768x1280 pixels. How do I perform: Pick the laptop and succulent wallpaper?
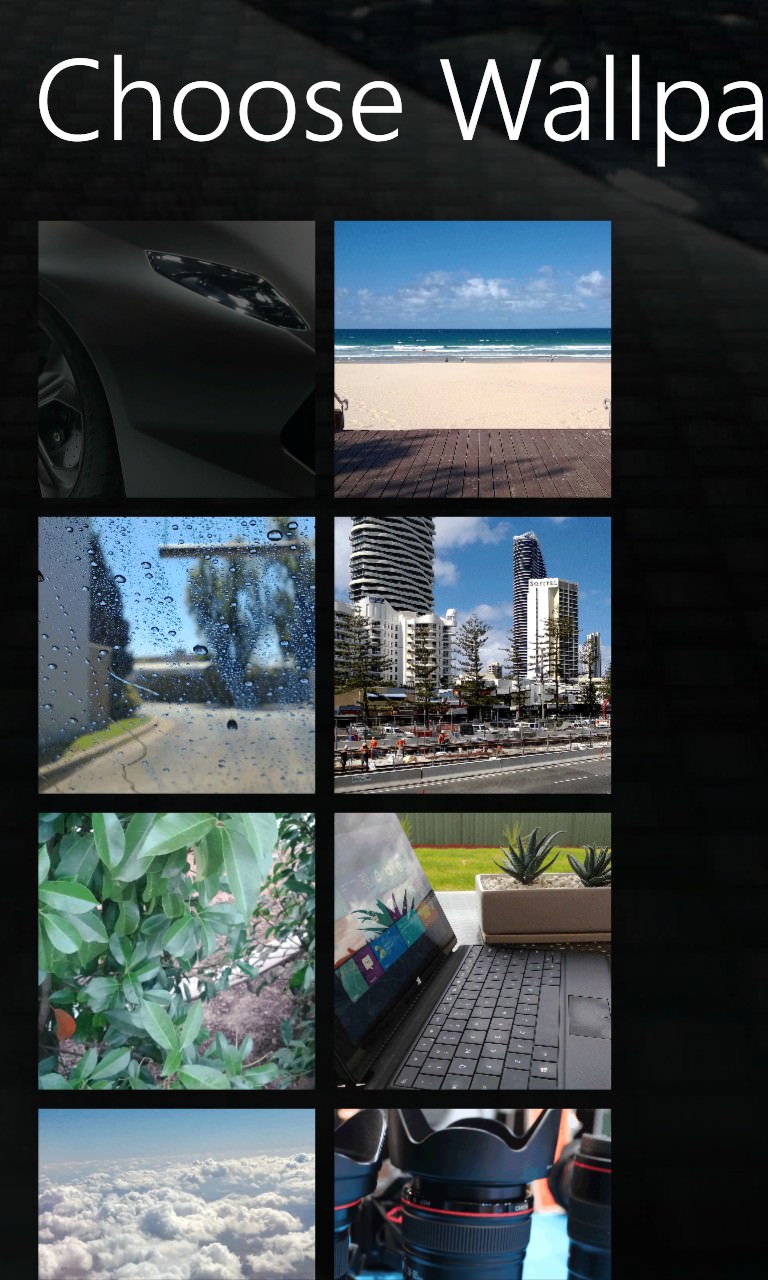[x=473, y=951]
